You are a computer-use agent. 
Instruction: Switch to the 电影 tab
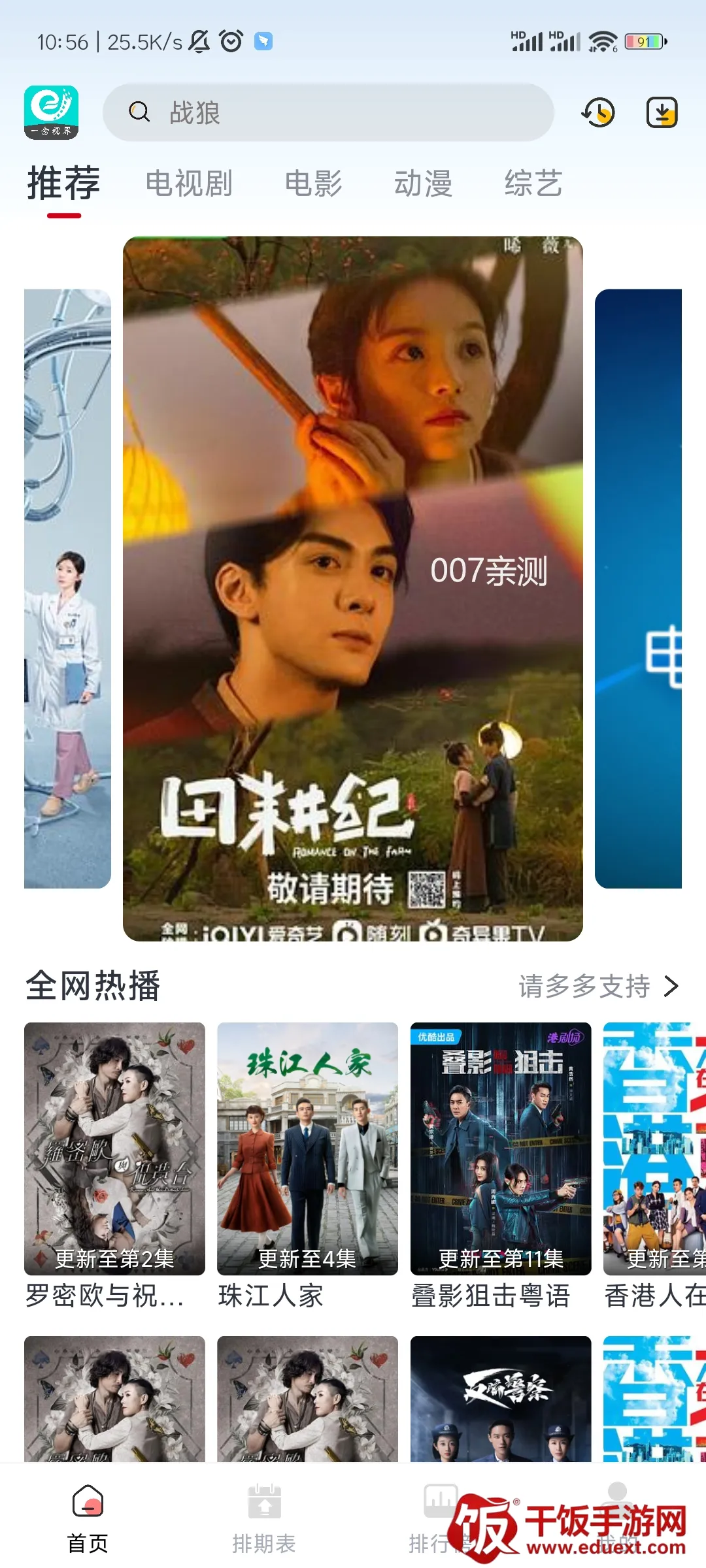313,184
